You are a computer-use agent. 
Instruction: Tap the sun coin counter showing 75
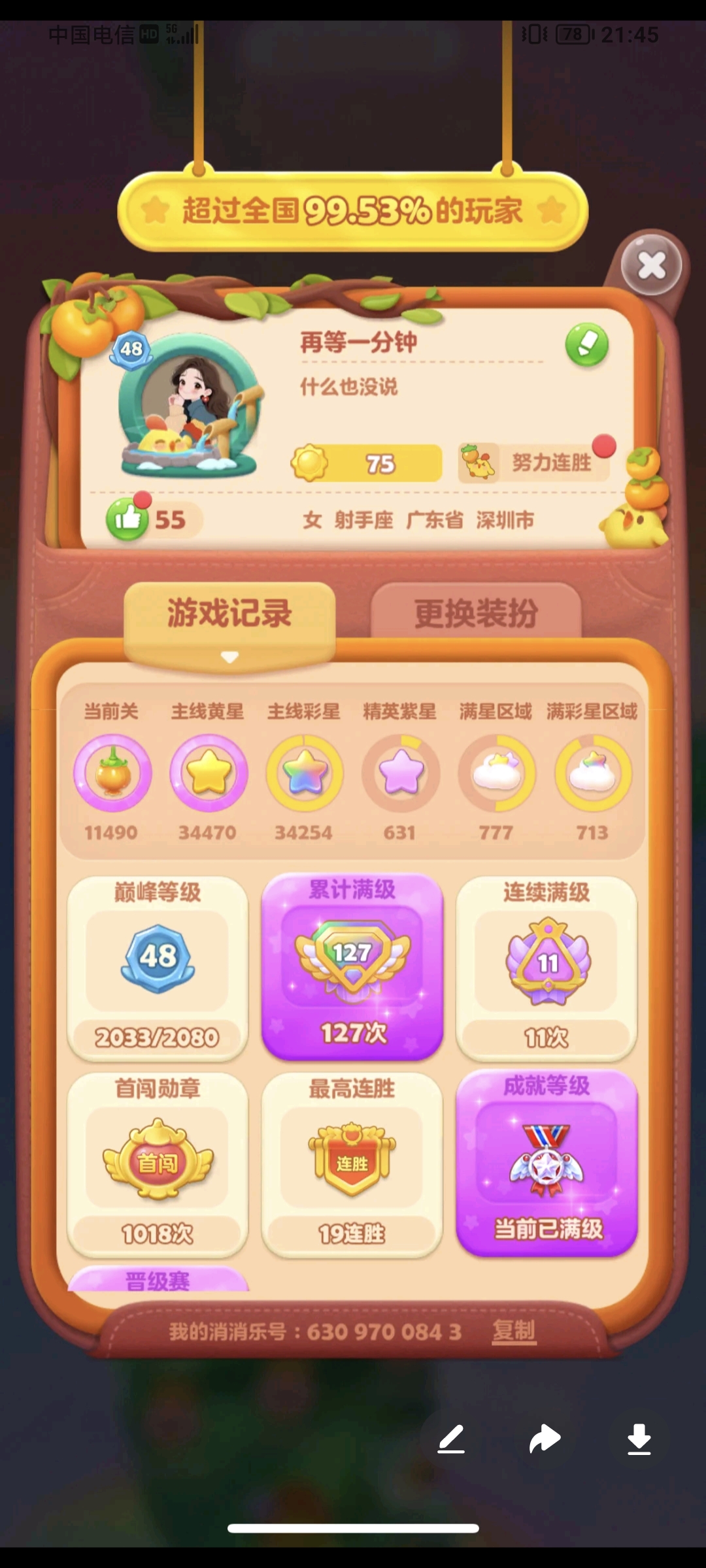tap(366, 463)
